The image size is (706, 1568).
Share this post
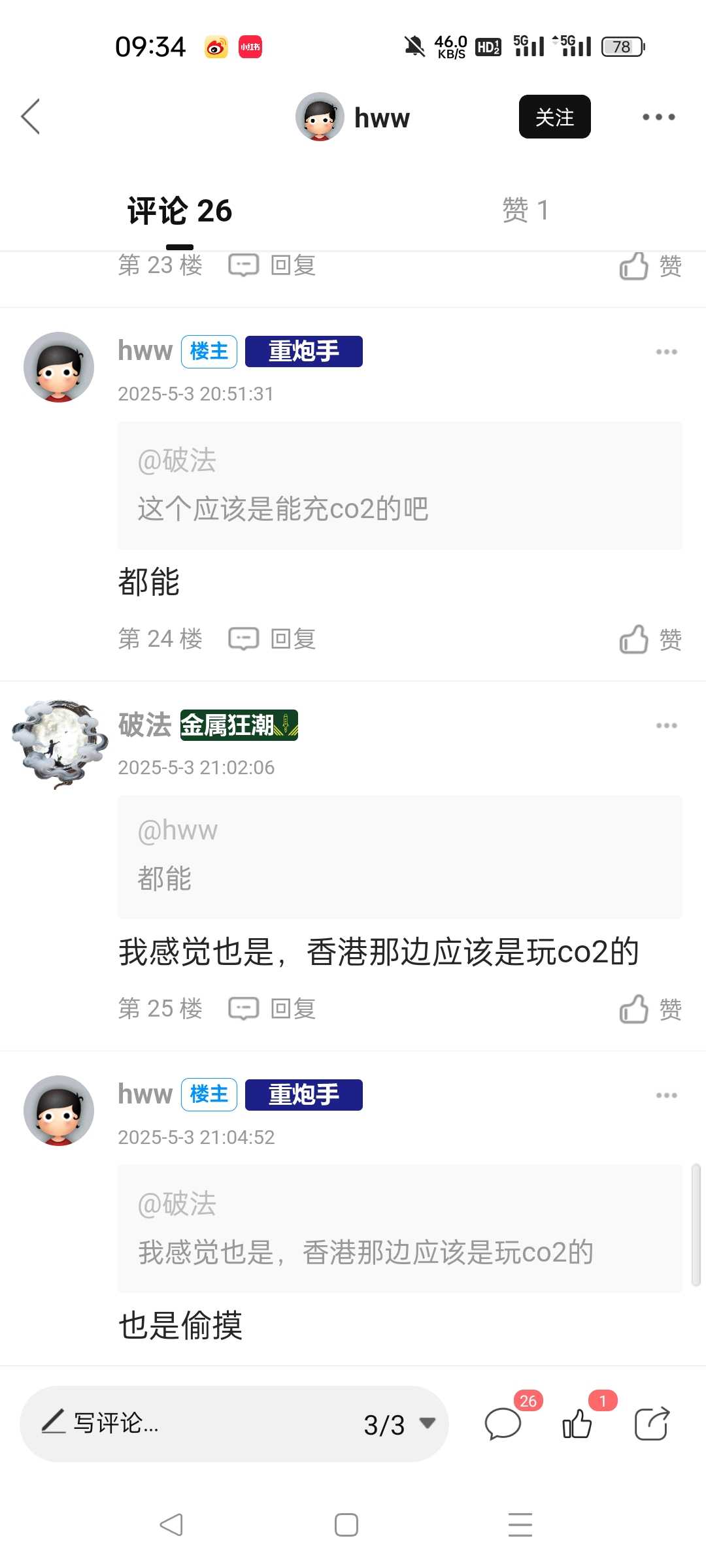(652, 1424)
